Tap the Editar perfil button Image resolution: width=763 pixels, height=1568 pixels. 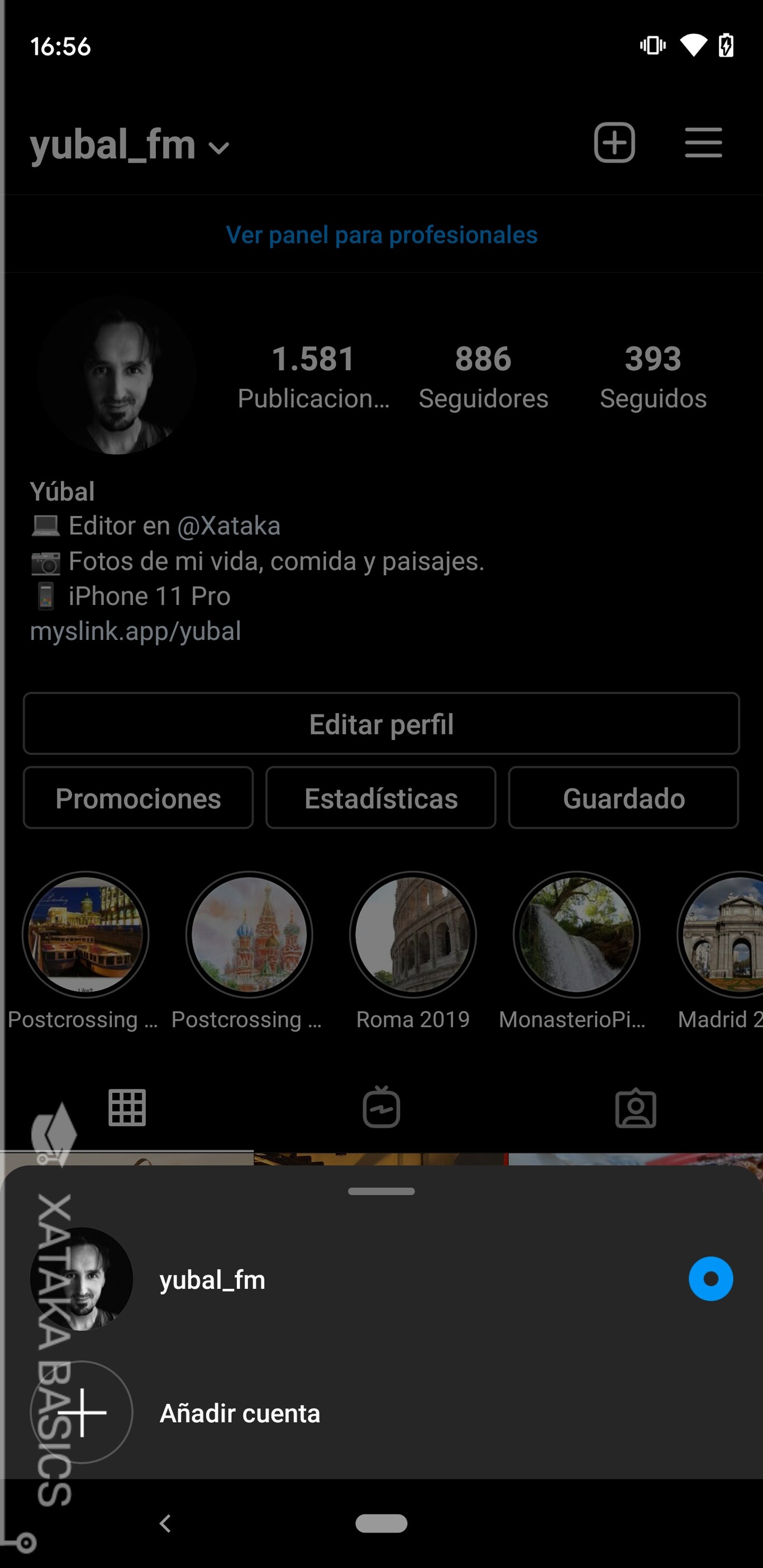click(381, 724)
